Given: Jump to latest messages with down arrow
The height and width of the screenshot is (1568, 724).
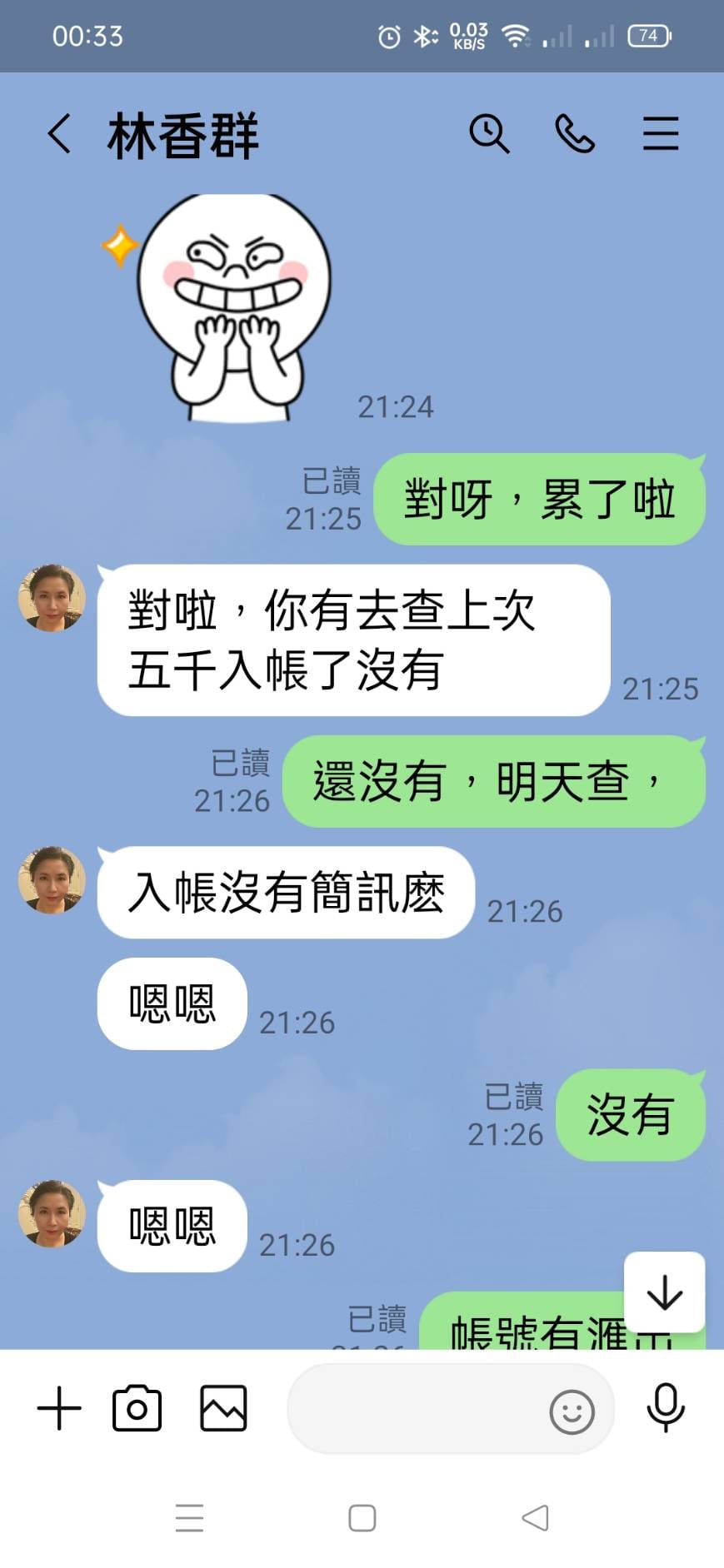Looking at the screenshot, I should click(x=664, y=1292).
